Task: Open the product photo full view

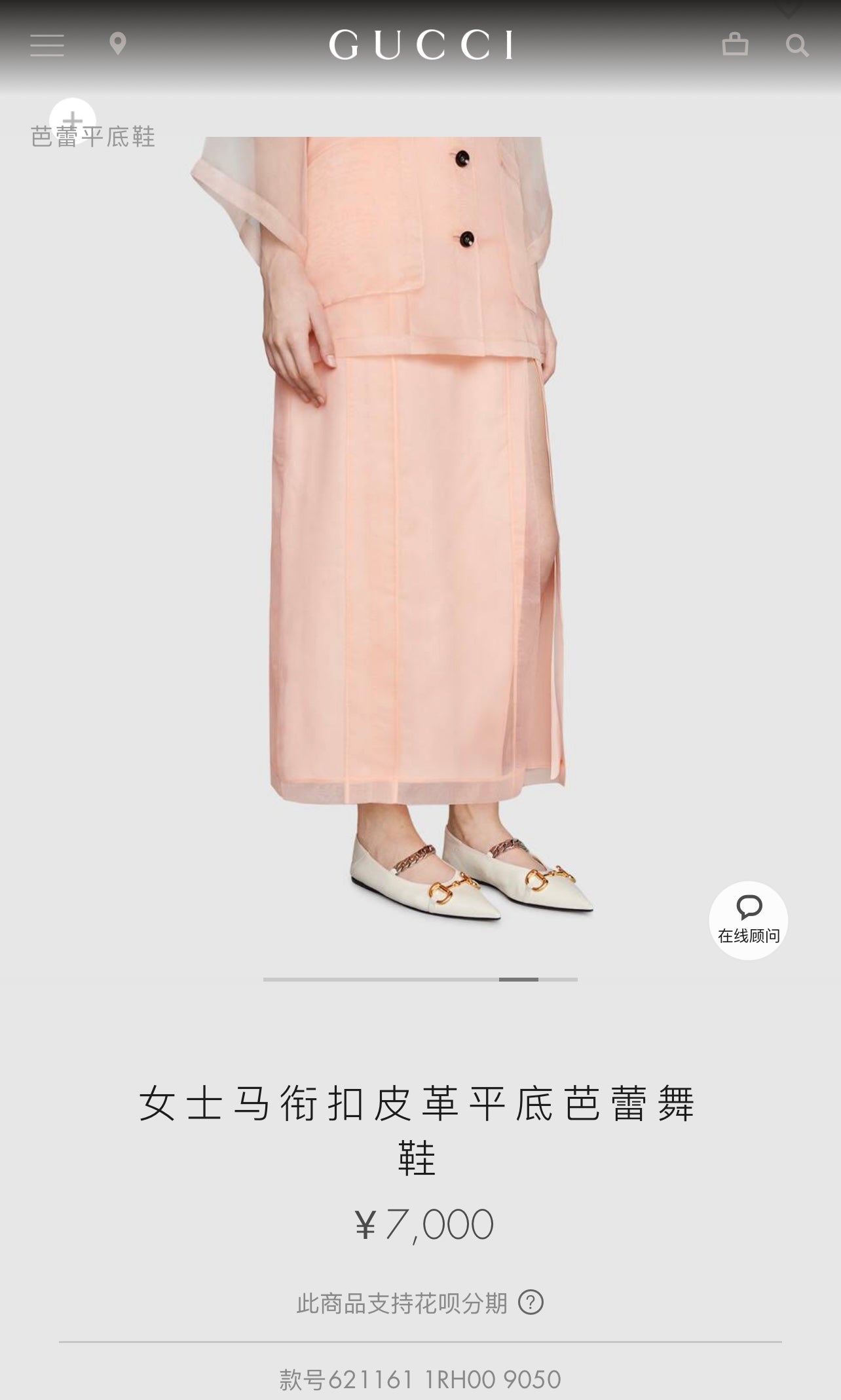Action: click(x=419, y=524)
